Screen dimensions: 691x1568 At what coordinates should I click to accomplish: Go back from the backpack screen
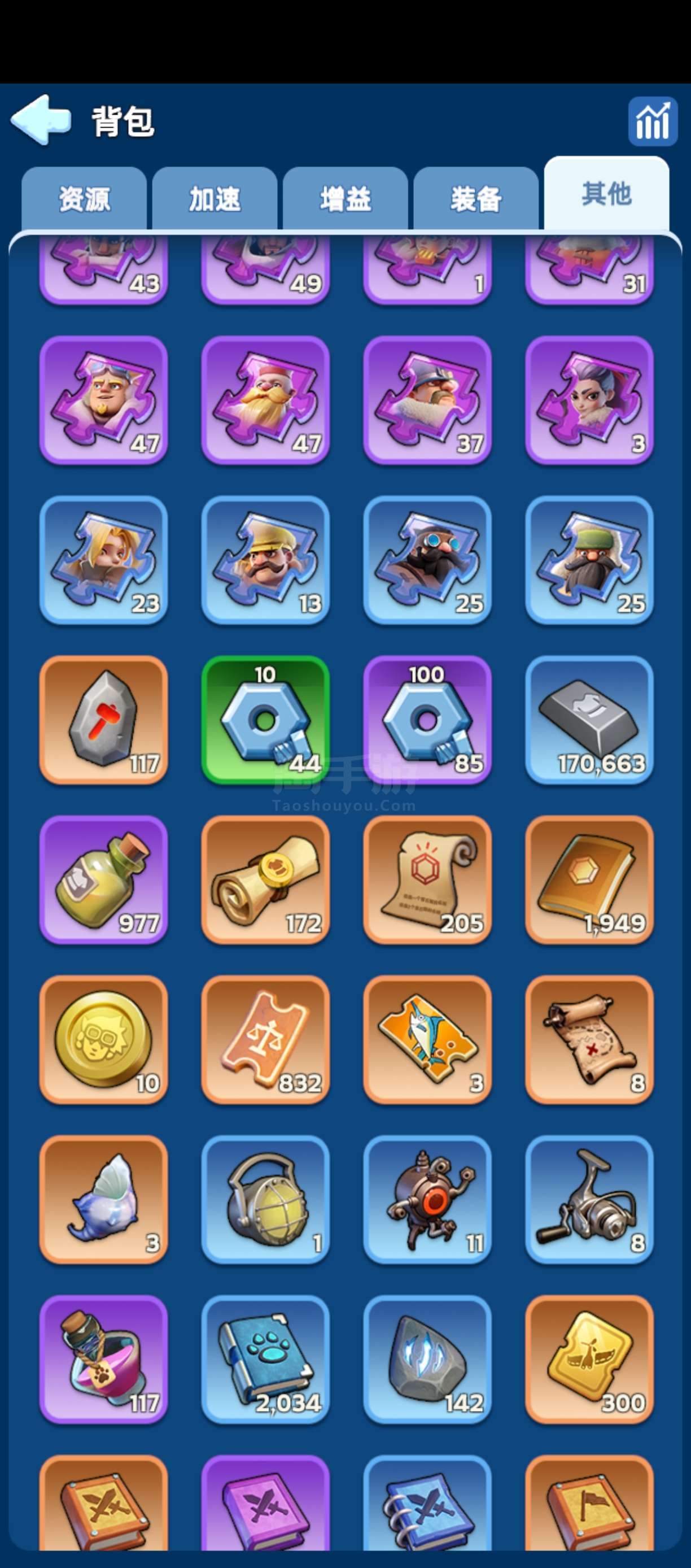(x=41, y=120)
